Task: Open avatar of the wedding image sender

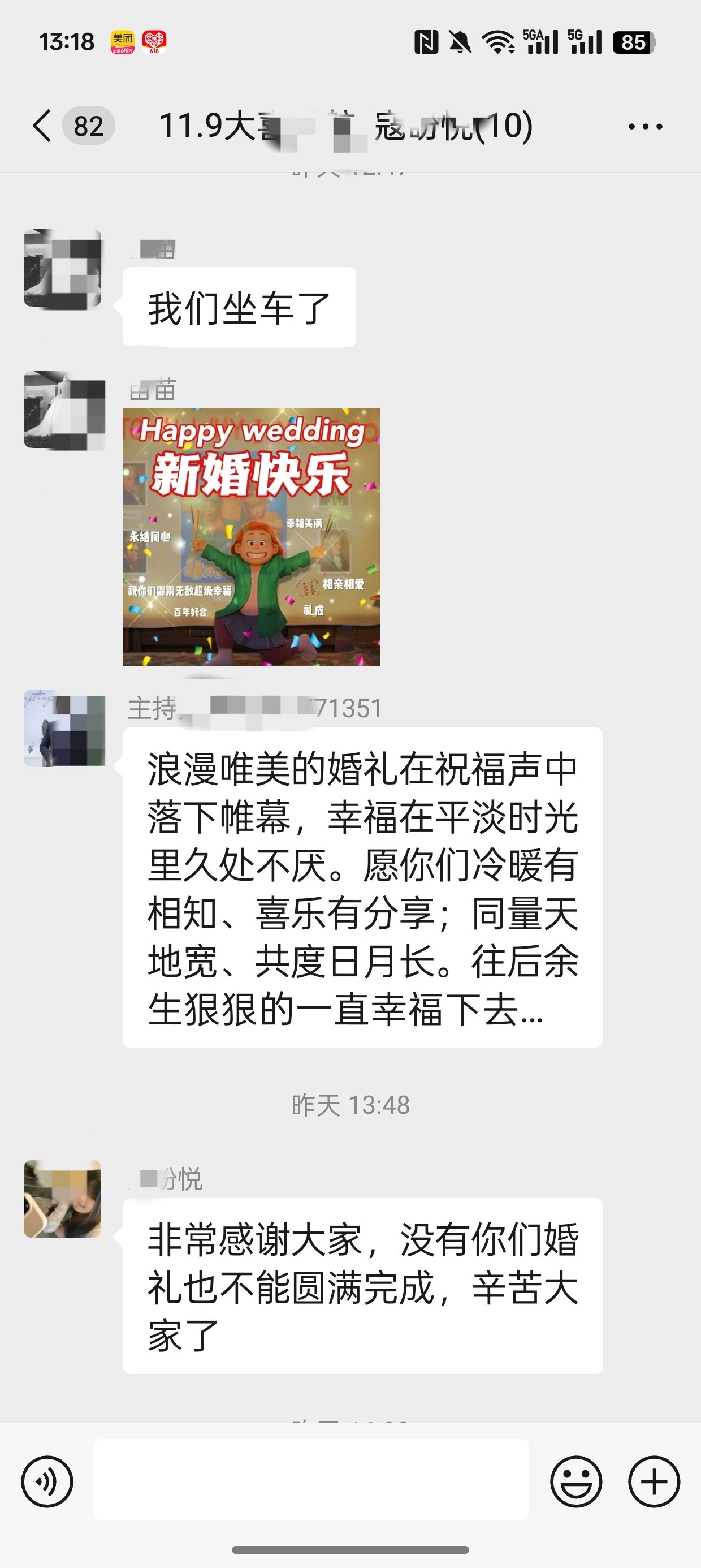Action: (64, 410)
